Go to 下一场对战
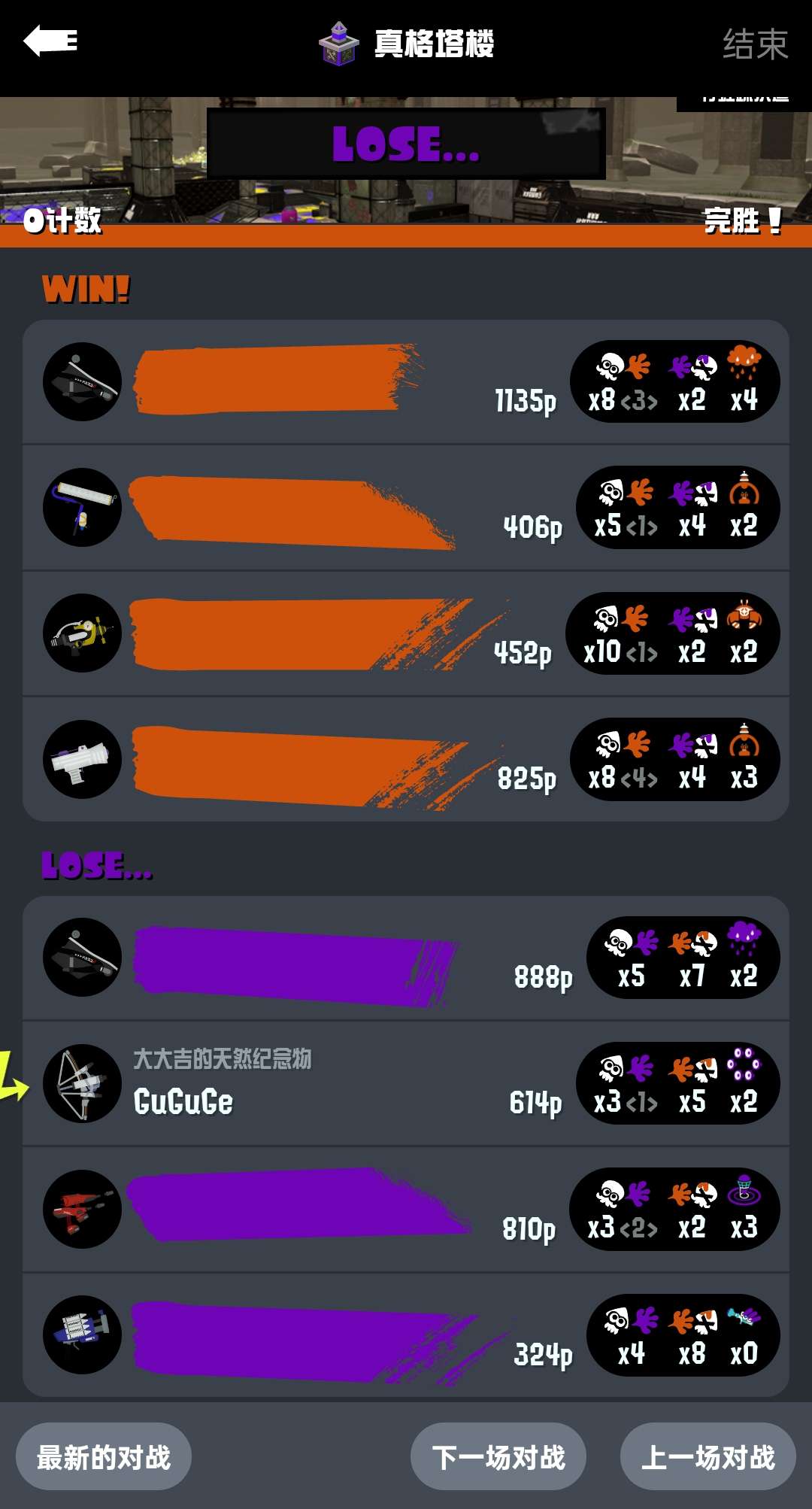 coord(498,1457)
